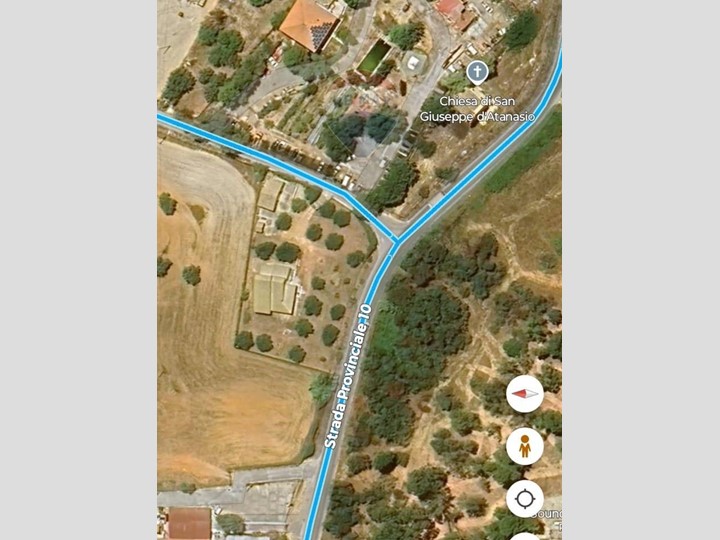Center the map on my location
The height and width of the screenshot is (540, 720).
525,498
